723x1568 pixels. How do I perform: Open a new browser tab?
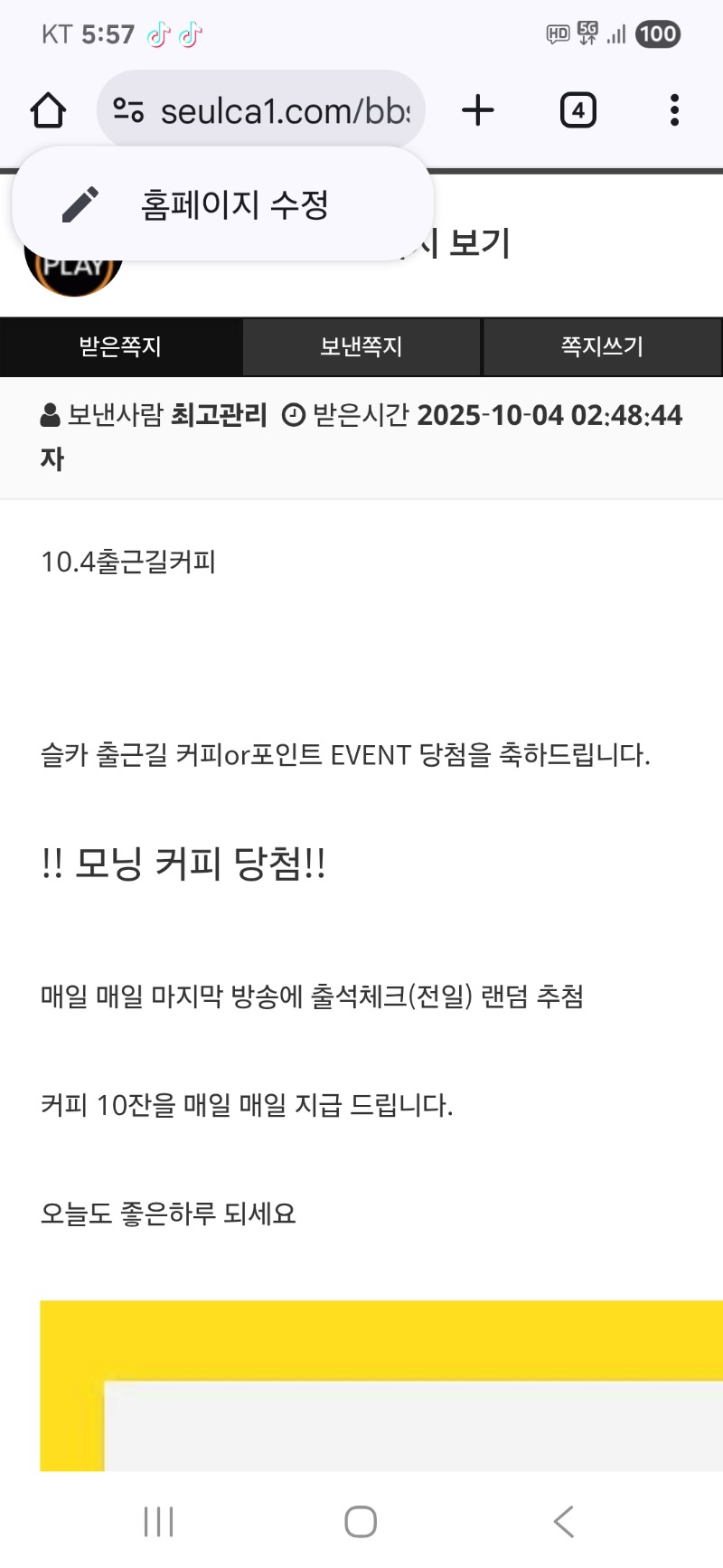click(x=478, y=111)
